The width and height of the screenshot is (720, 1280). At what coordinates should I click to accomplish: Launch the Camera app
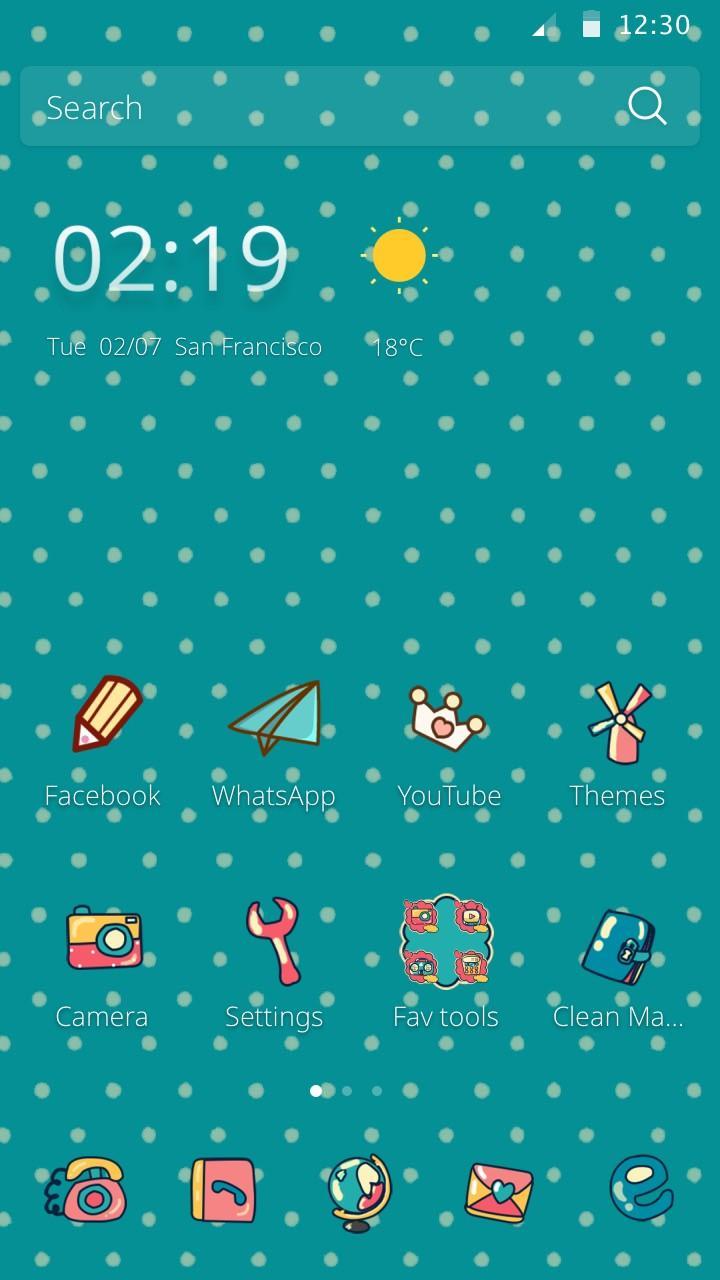coord(102,940)
